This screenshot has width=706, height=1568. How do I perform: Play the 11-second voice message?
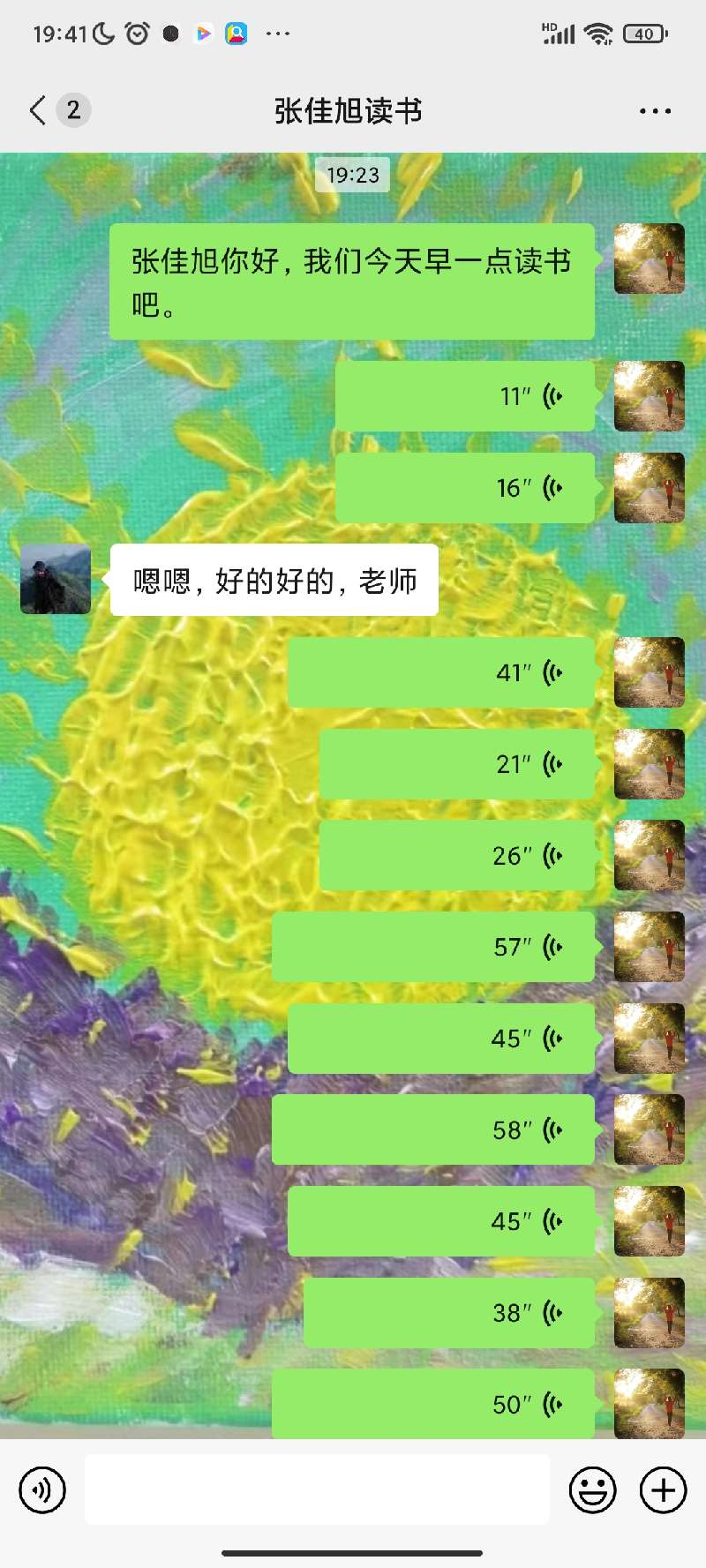click(465, 396)
